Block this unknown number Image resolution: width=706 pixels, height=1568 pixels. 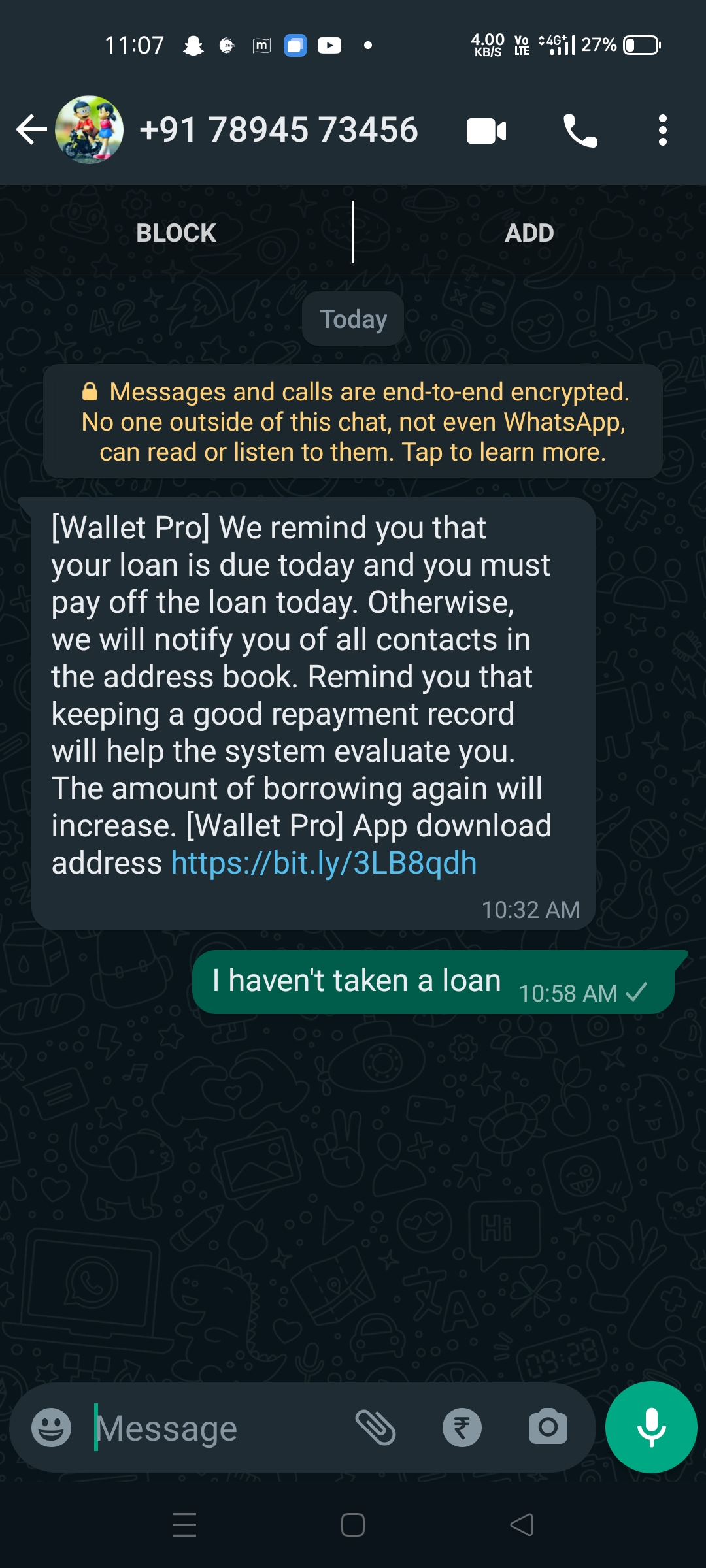(x=176, y=233)
